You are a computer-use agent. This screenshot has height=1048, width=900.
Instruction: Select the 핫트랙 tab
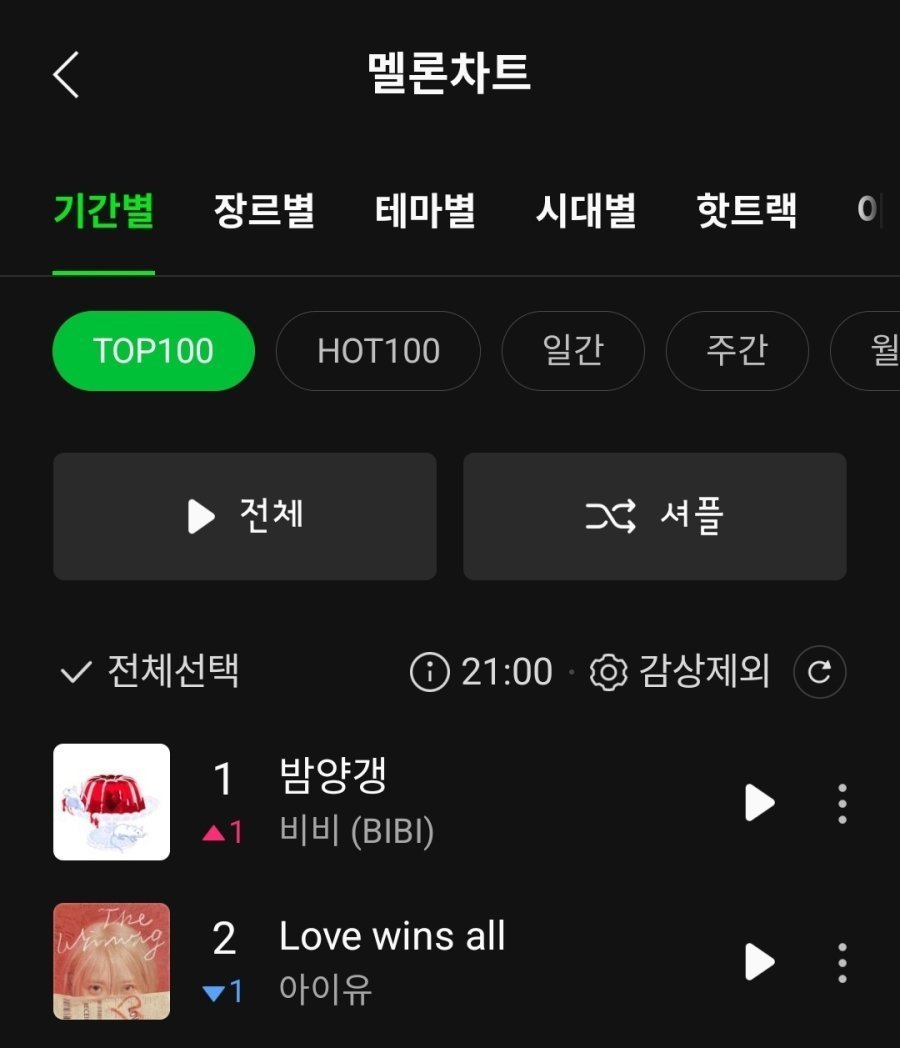coord(746,212)
